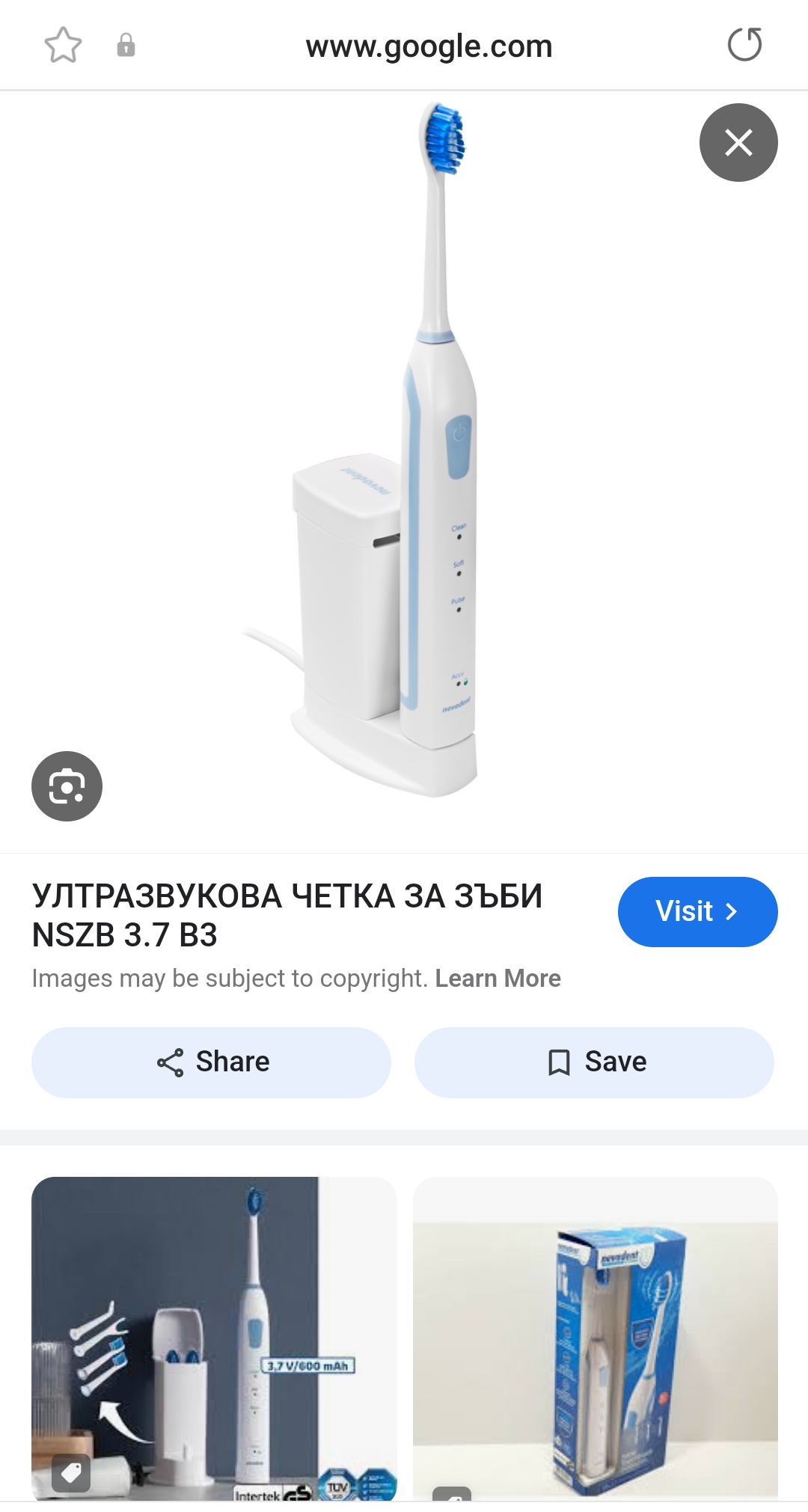Open the Learn More copyright link
The width and height of the screenshot is (808, 1512).
pos(498,979)
